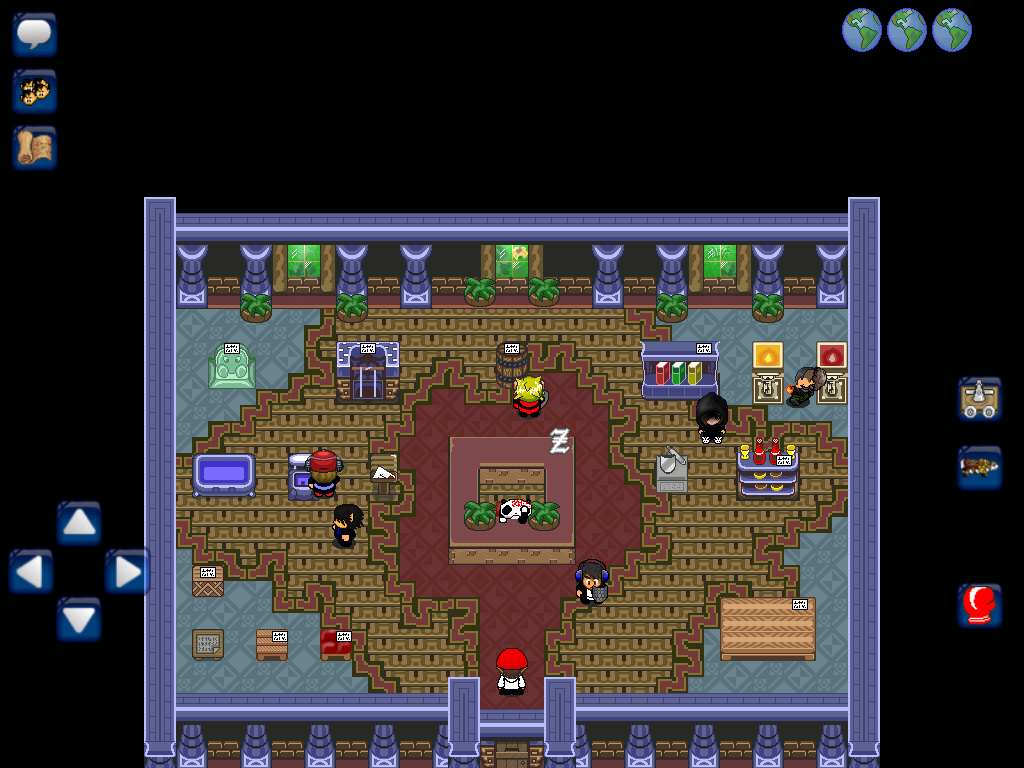
Task: Open the players list icon
Action: coord(35,91)
